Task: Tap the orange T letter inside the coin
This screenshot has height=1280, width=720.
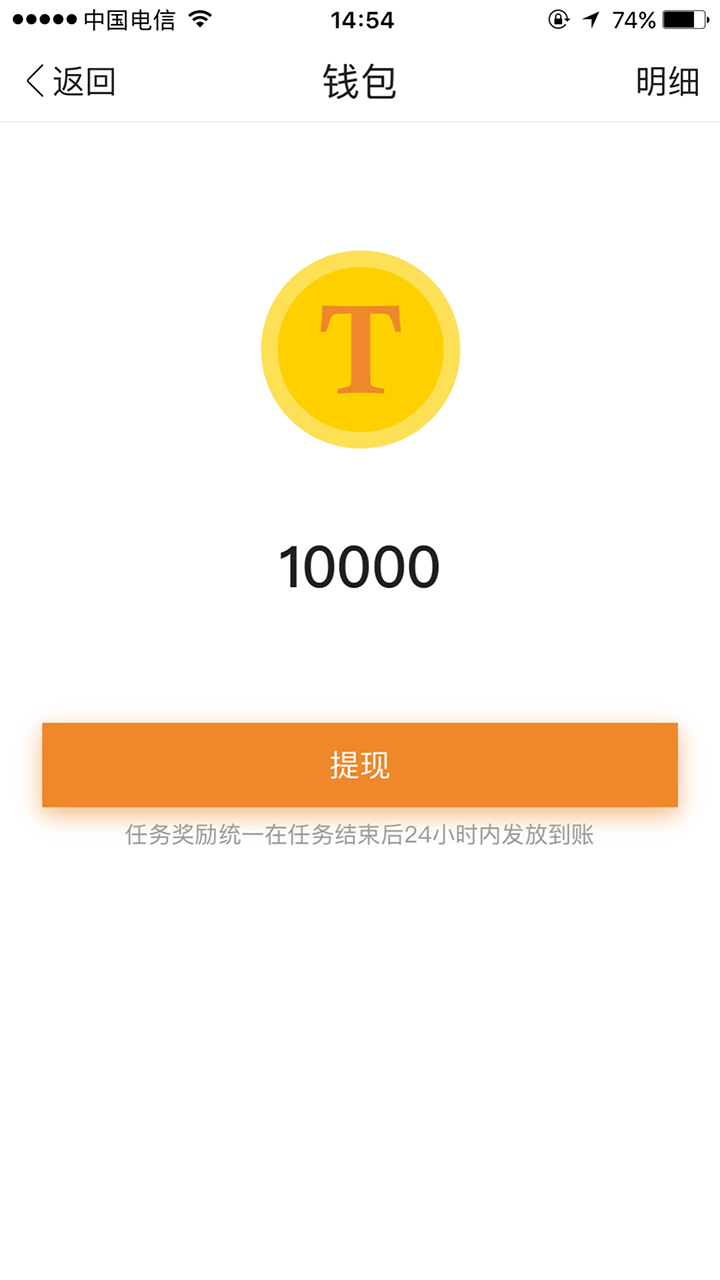Action: [360, 347]
